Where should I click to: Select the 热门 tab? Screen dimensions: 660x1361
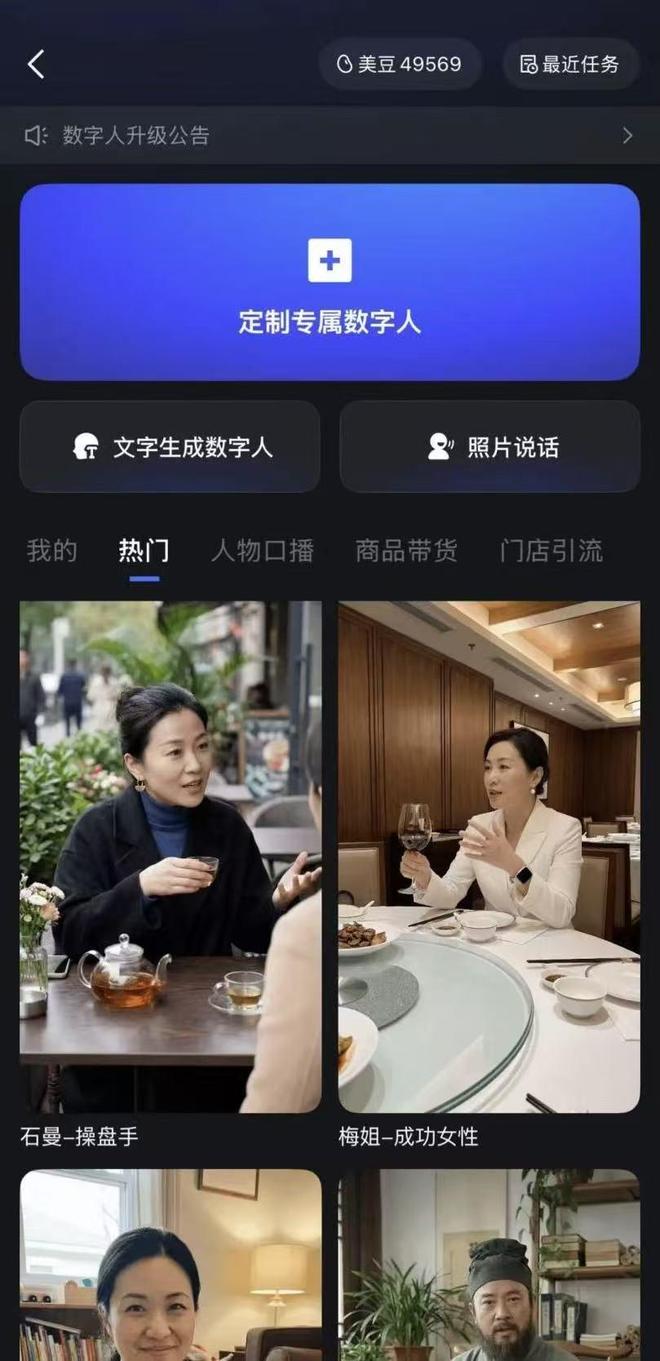(144, 551)
